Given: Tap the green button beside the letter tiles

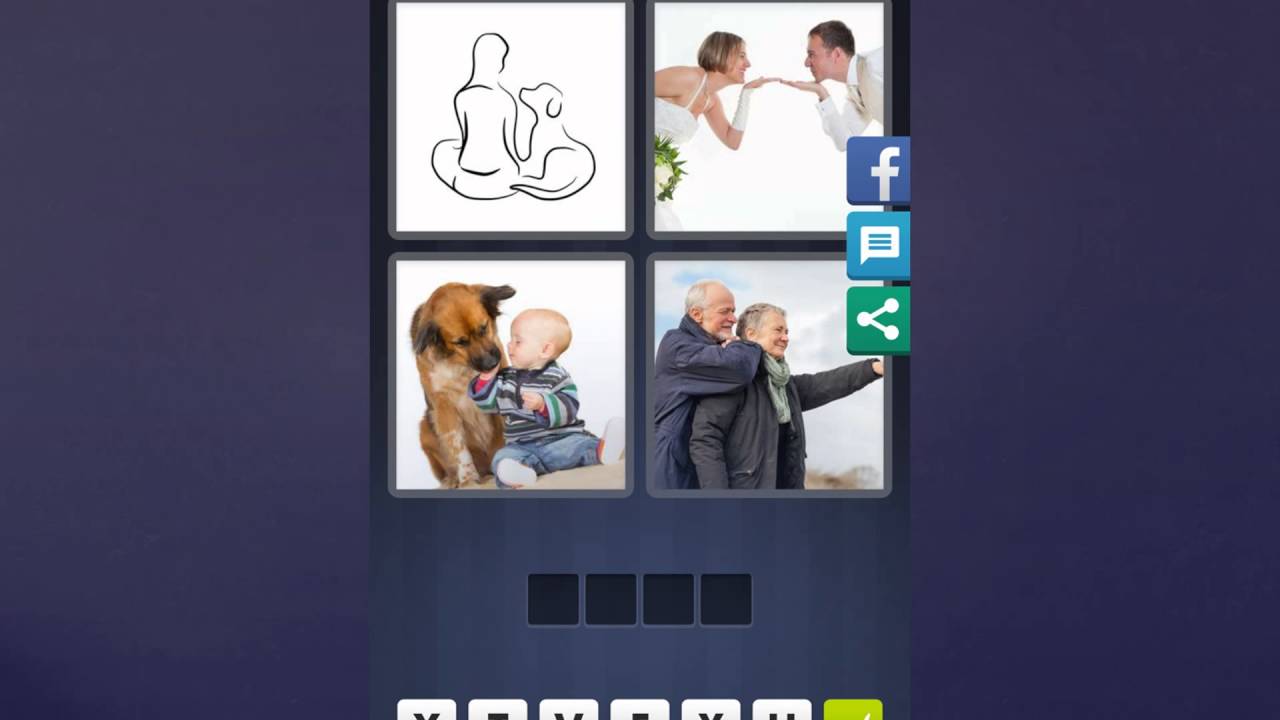Looking at the screenshot, I should pos(853,711).
